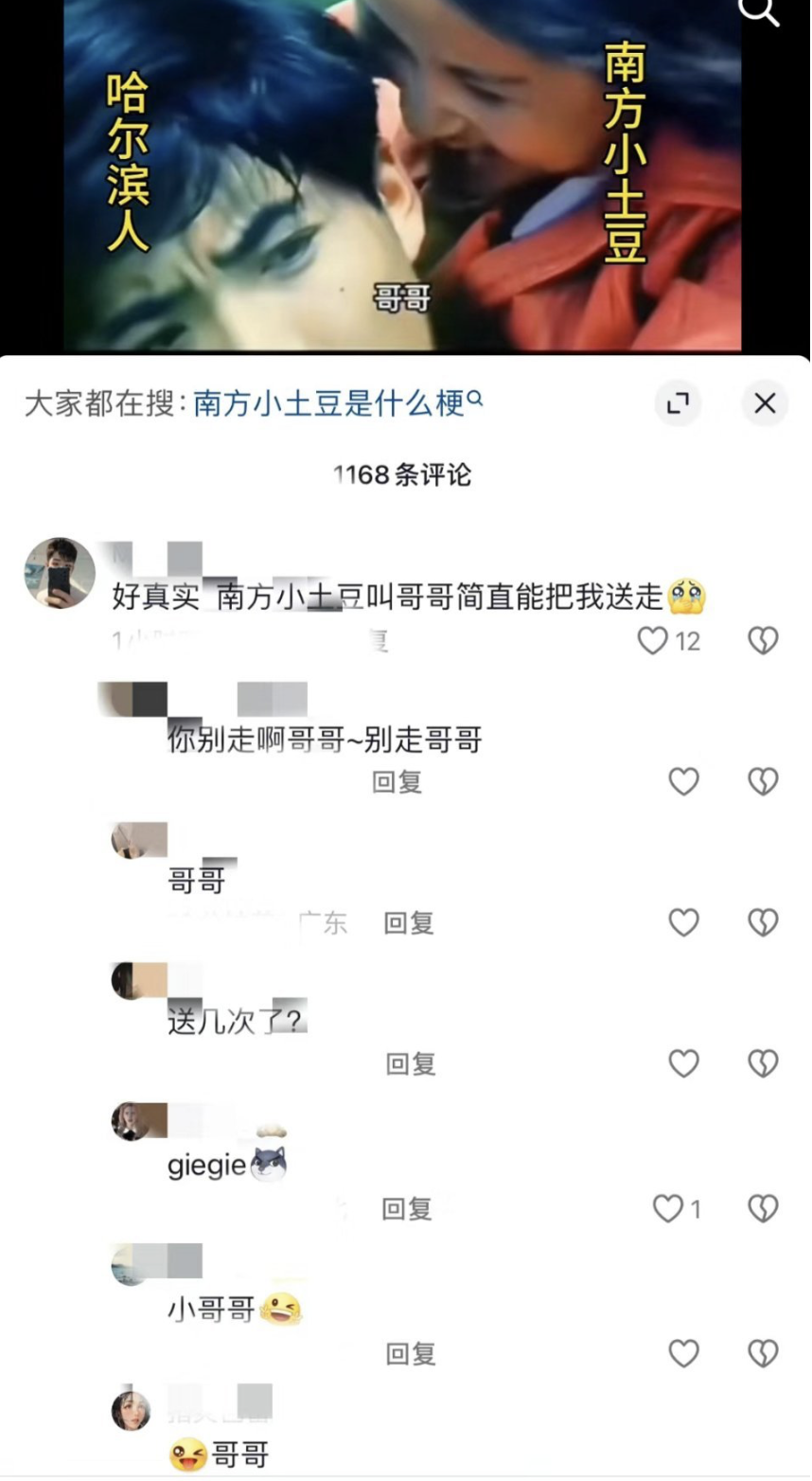Screen dimensions: 812x1481
Task: Expand the comments panel to full screen
Action: pos(678,404)
